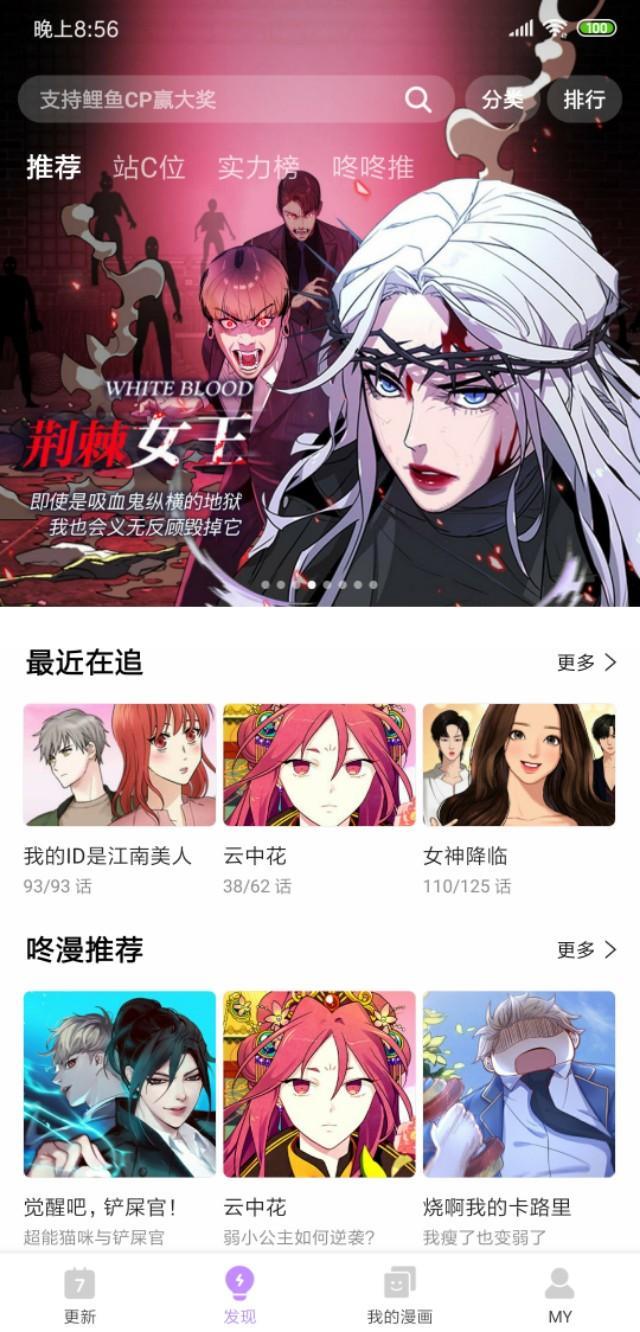Select the 推荐 tab
640x1332 pixels.
[54, 167]
